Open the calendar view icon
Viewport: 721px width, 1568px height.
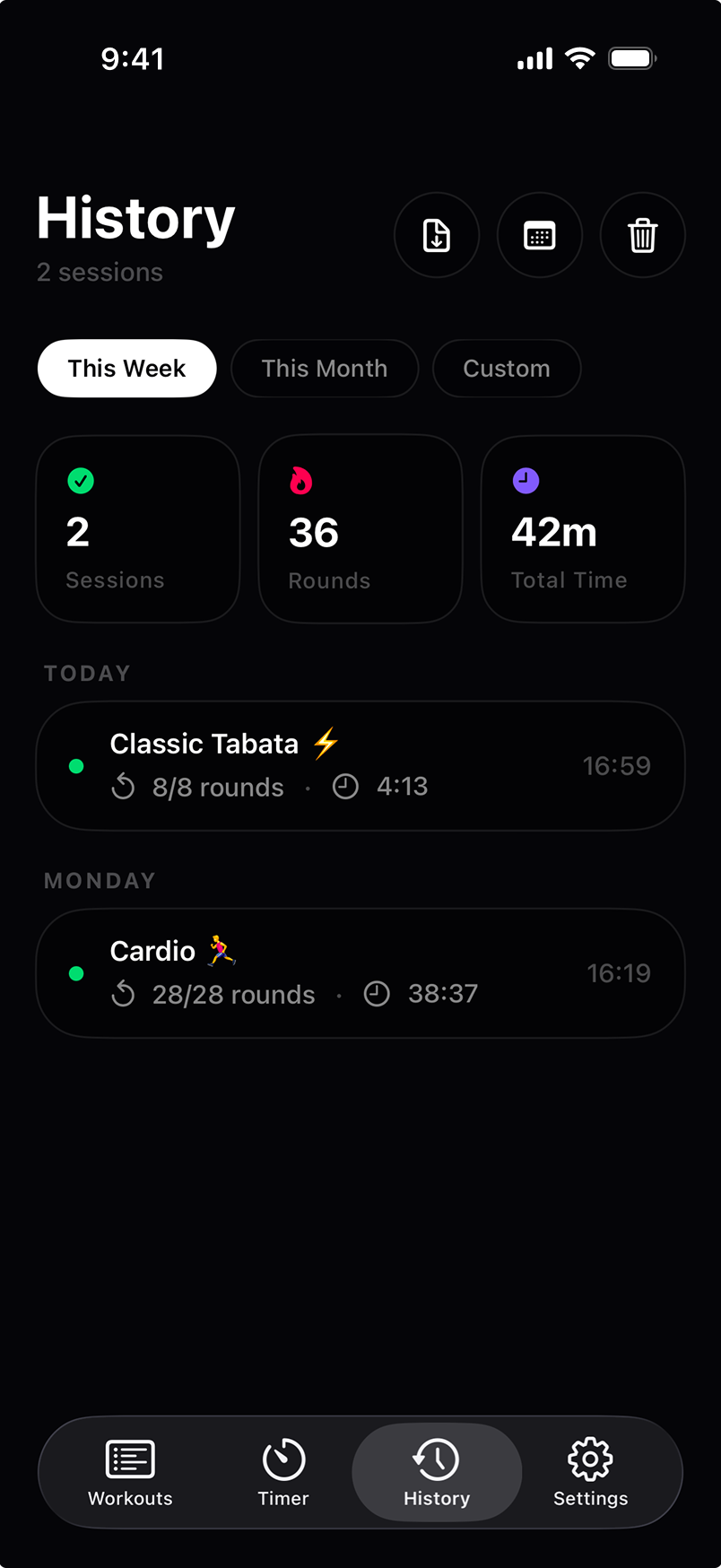(540, 235)
